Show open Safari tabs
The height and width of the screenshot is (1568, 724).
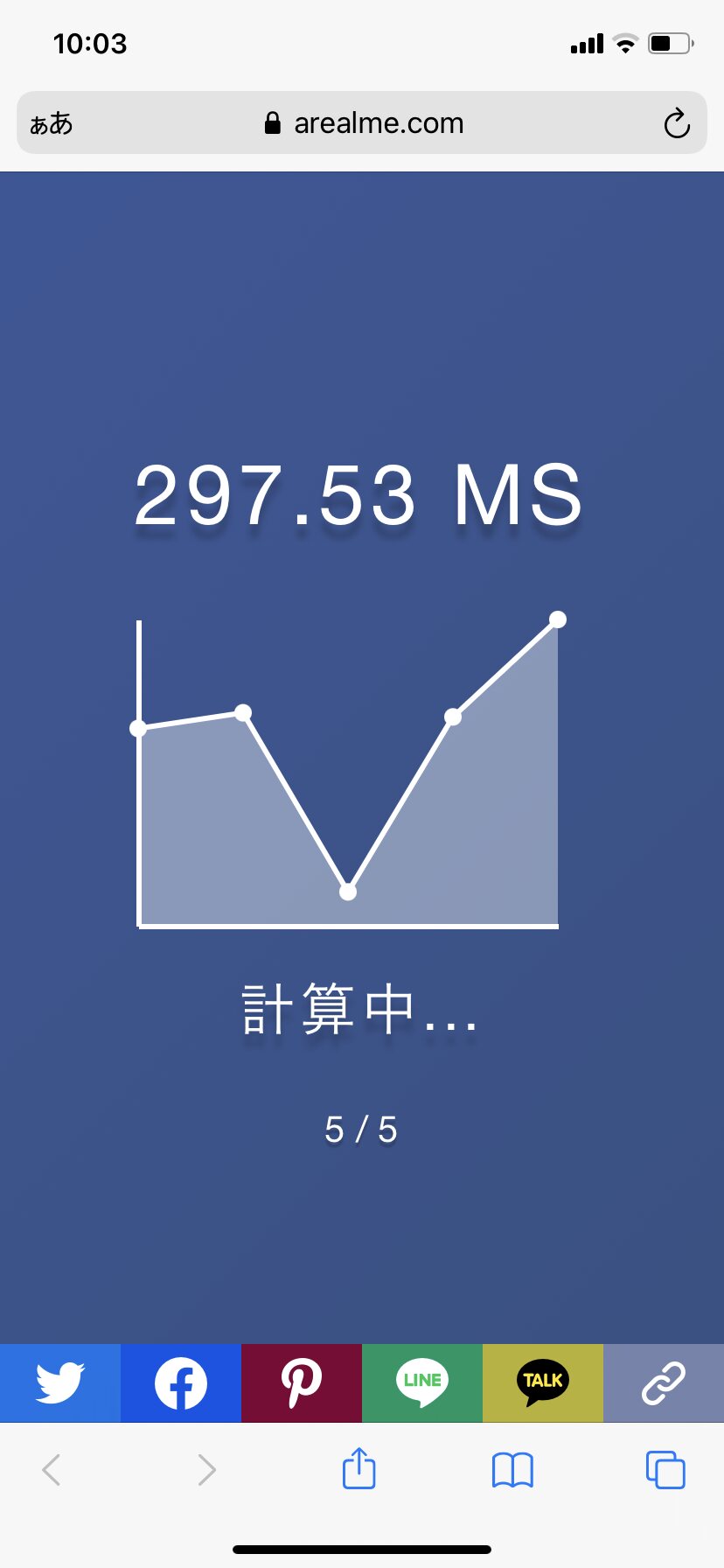coord(665,1469)
